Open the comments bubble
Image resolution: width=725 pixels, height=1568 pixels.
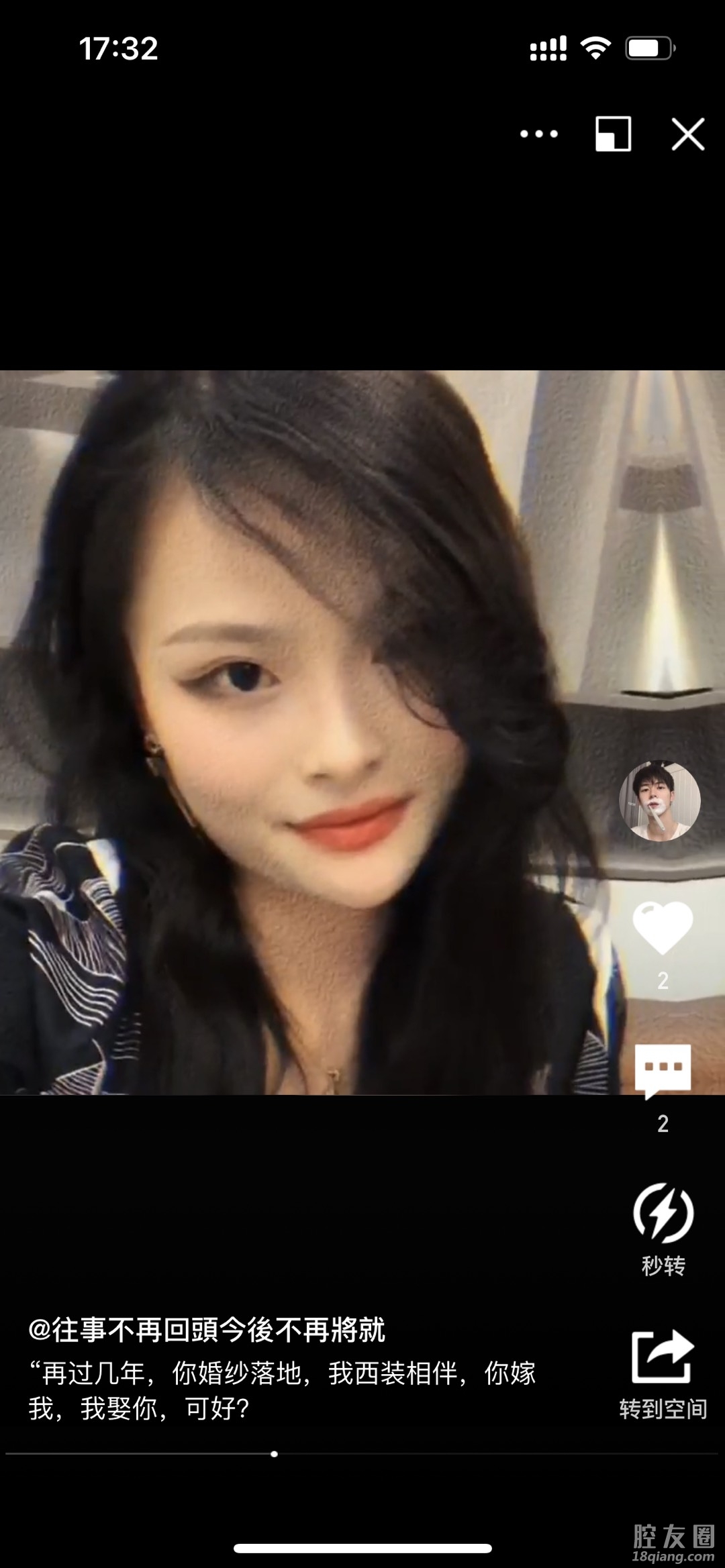(663, 1070)
